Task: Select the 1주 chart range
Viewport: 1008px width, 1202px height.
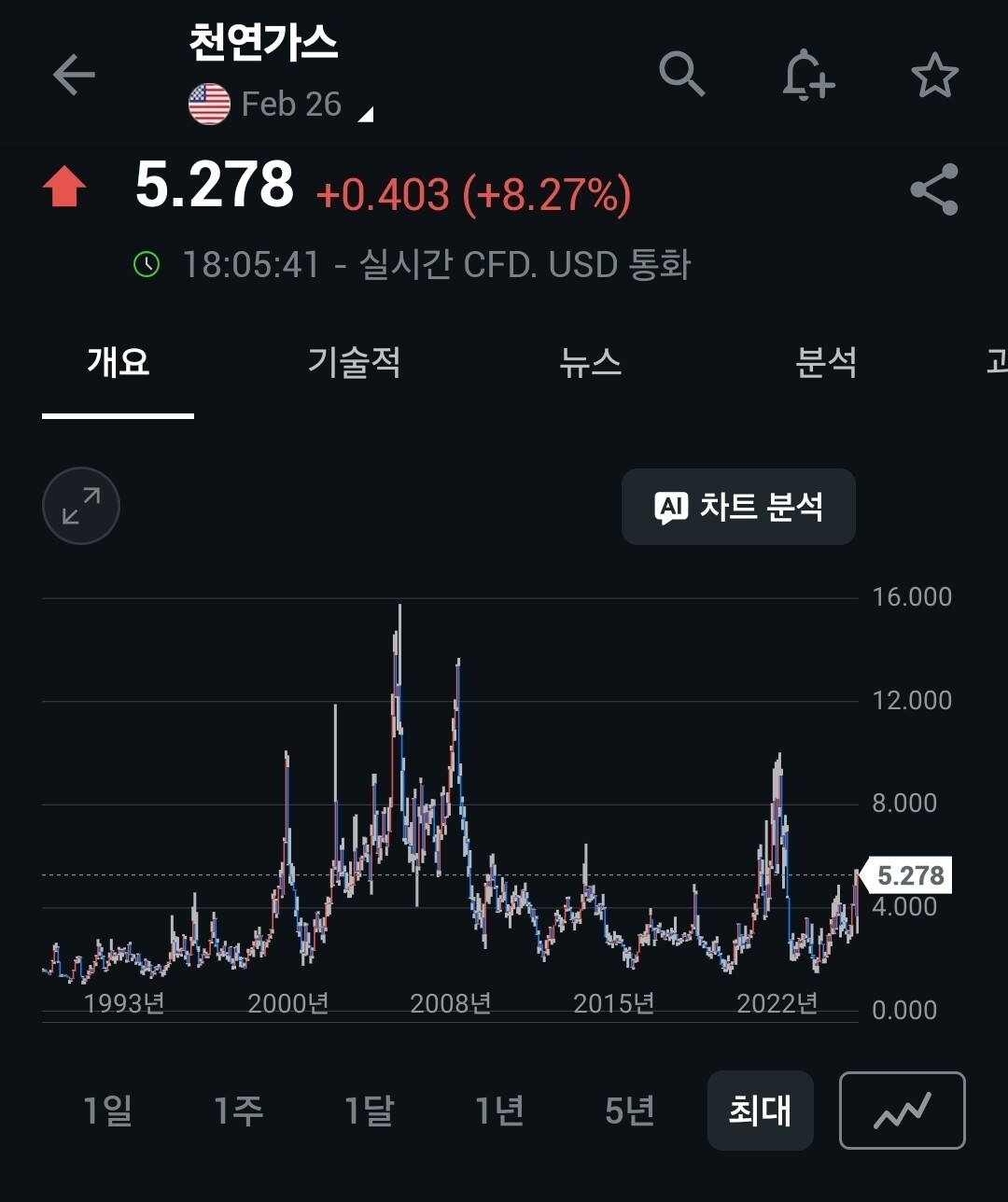Action: (238, 1111)
